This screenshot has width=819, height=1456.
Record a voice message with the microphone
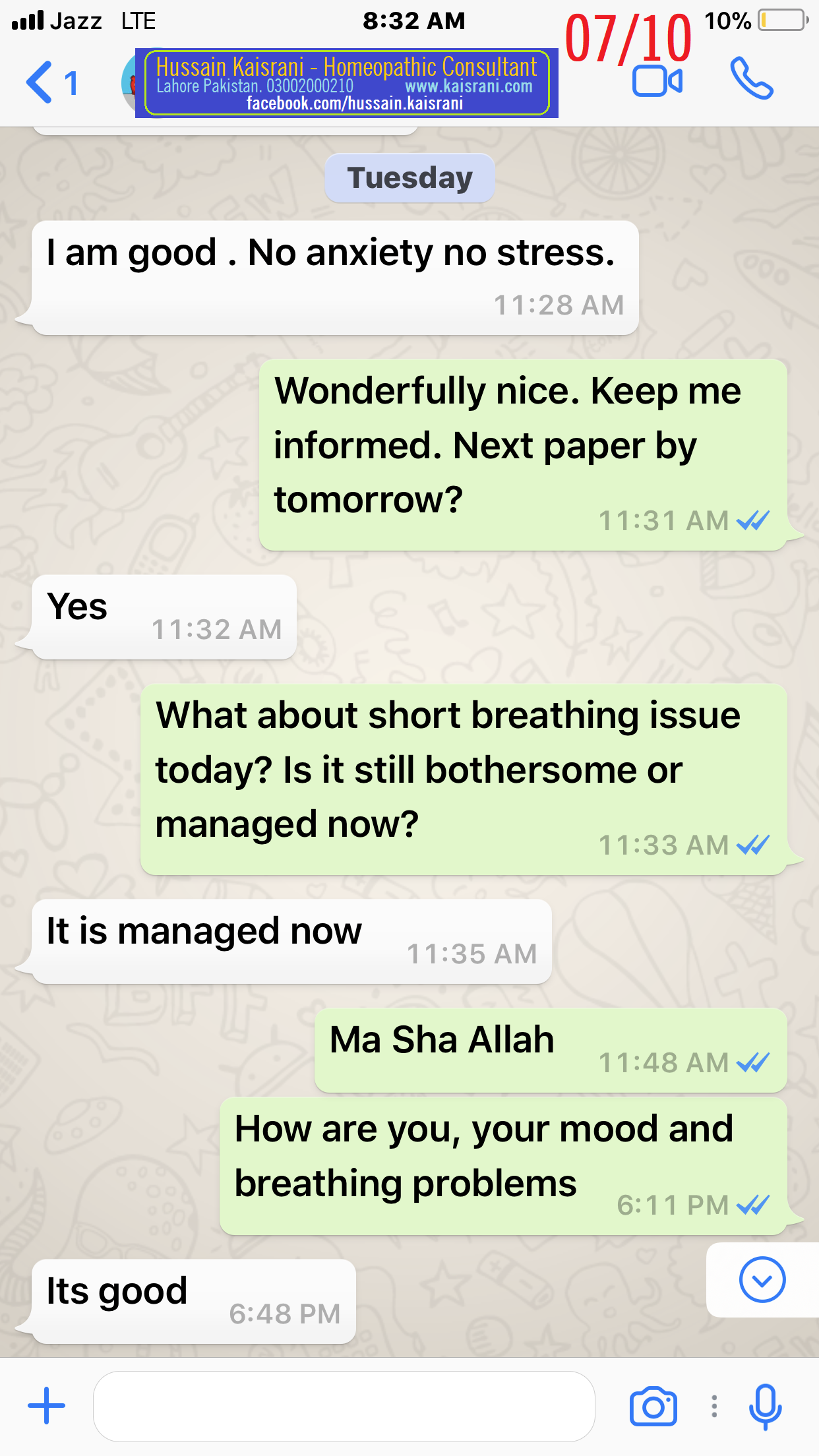pyautogui.click(x=765, y=1406)
